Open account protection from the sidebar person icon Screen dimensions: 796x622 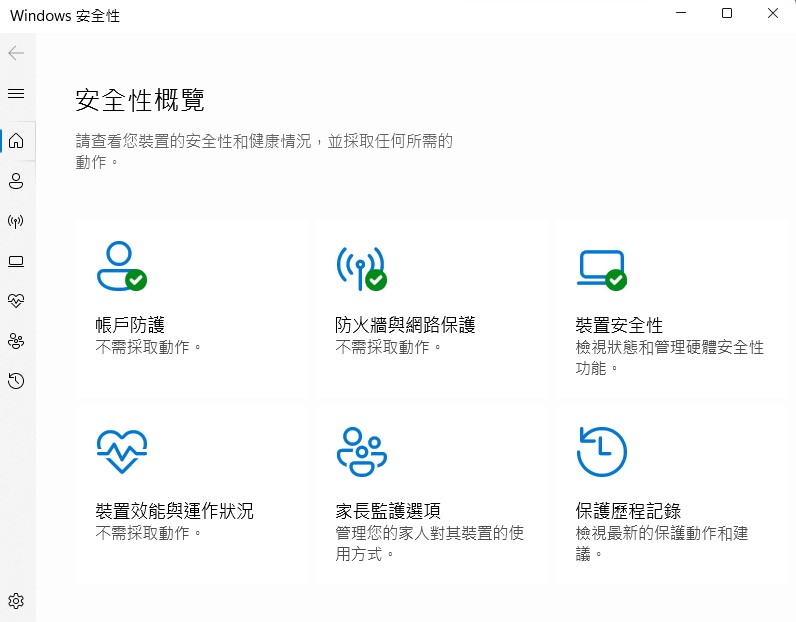16,181
